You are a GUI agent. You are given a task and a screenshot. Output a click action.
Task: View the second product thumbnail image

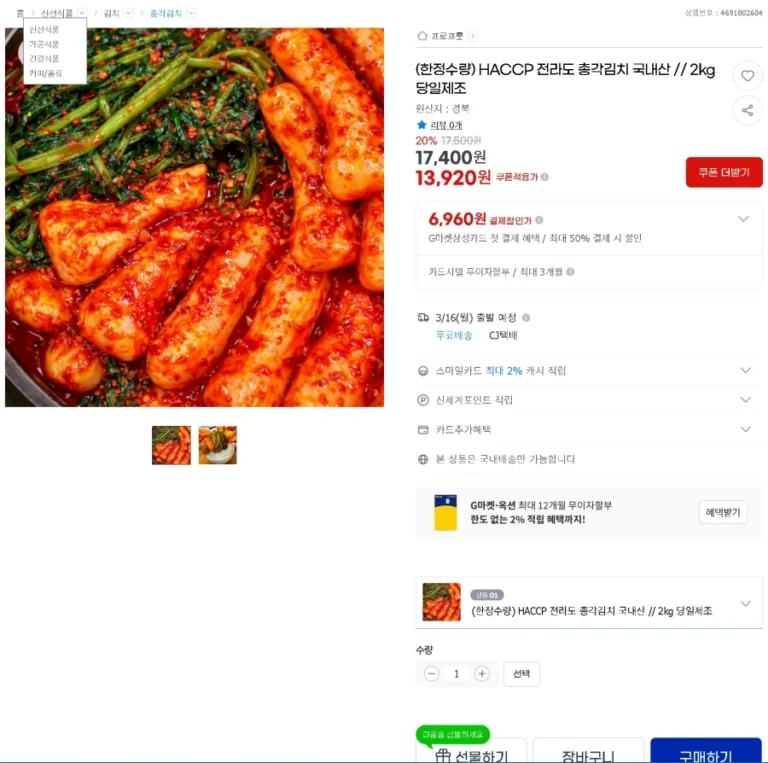coord(217,445)
